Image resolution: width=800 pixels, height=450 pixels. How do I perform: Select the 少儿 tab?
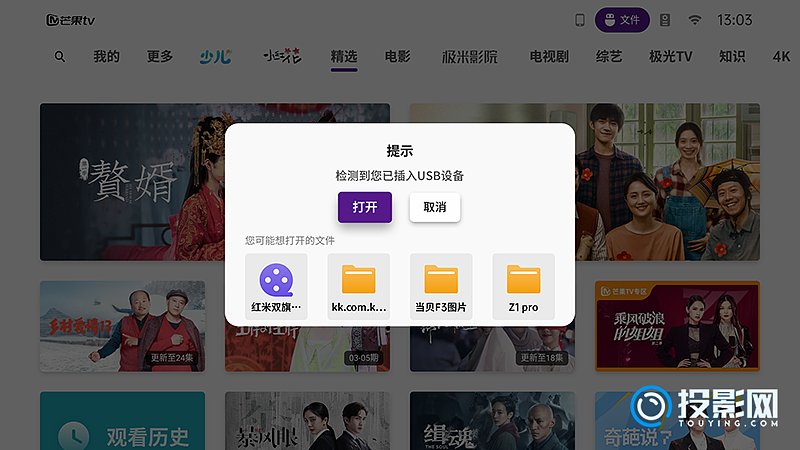click(215, 57)
